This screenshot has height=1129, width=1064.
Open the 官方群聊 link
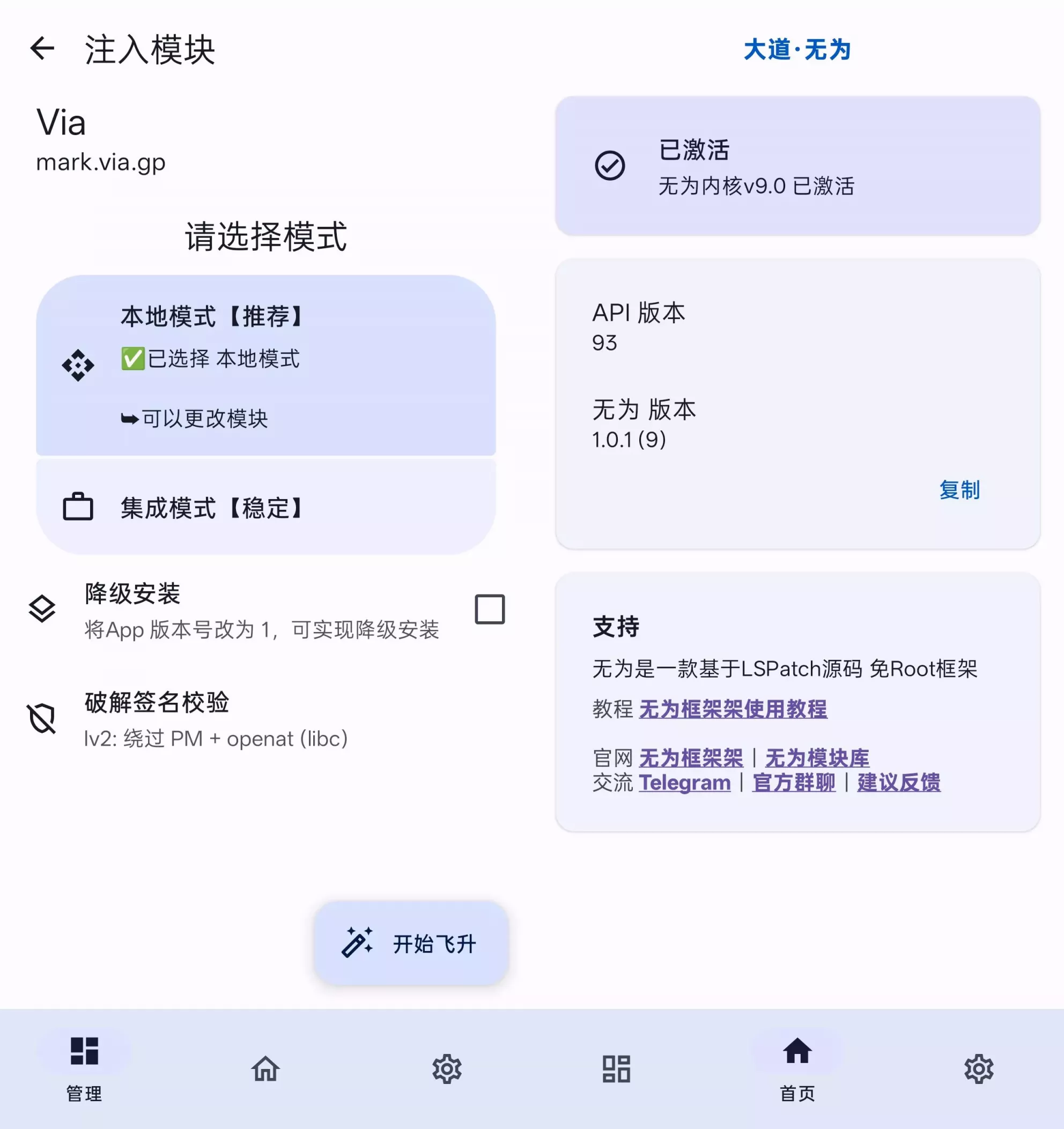click(x=794, y=783)
